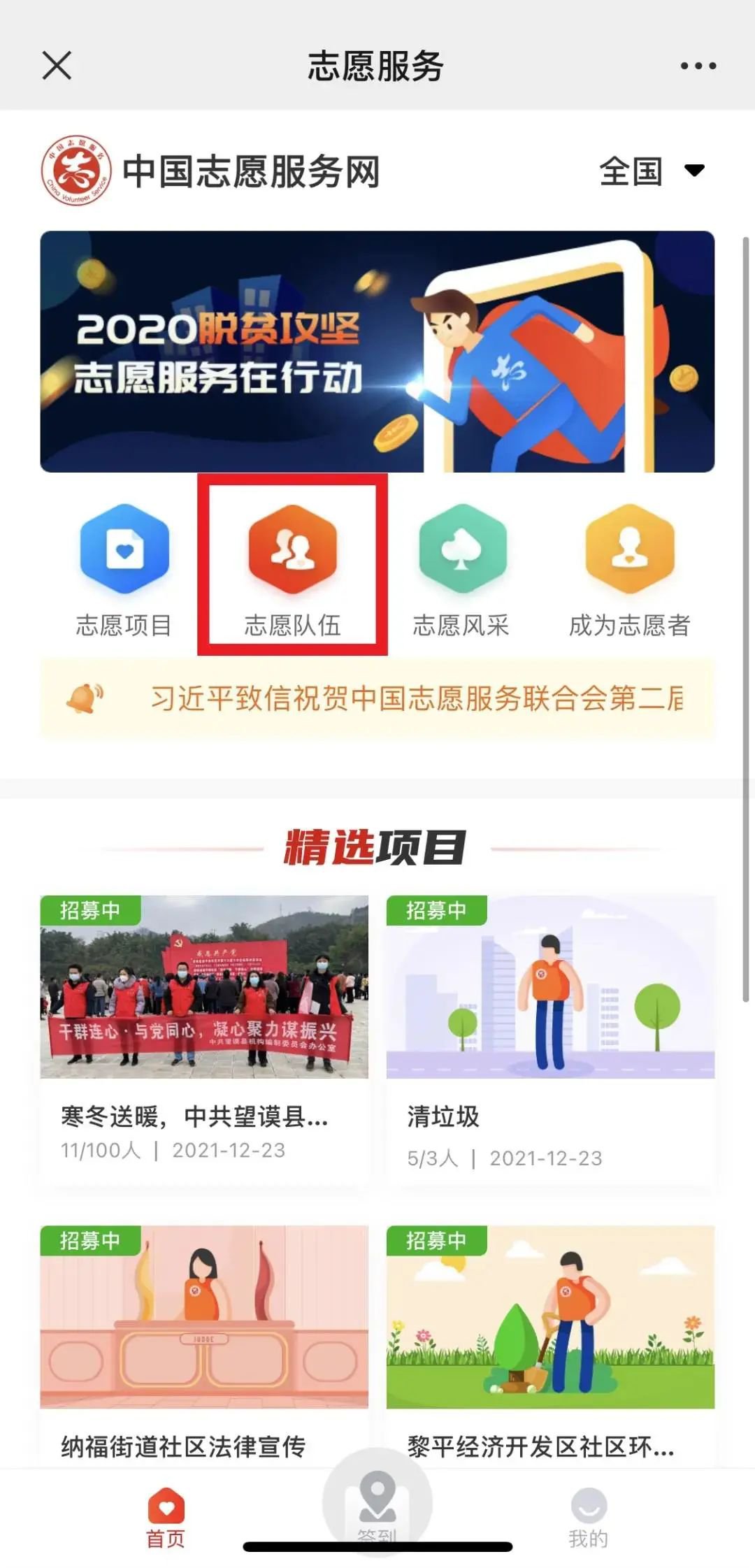Image resolution: width=755 pixels, height=1568 pixels.
Task: Read the 习近平致信祝贺 announcement
Action: (417, 698)
